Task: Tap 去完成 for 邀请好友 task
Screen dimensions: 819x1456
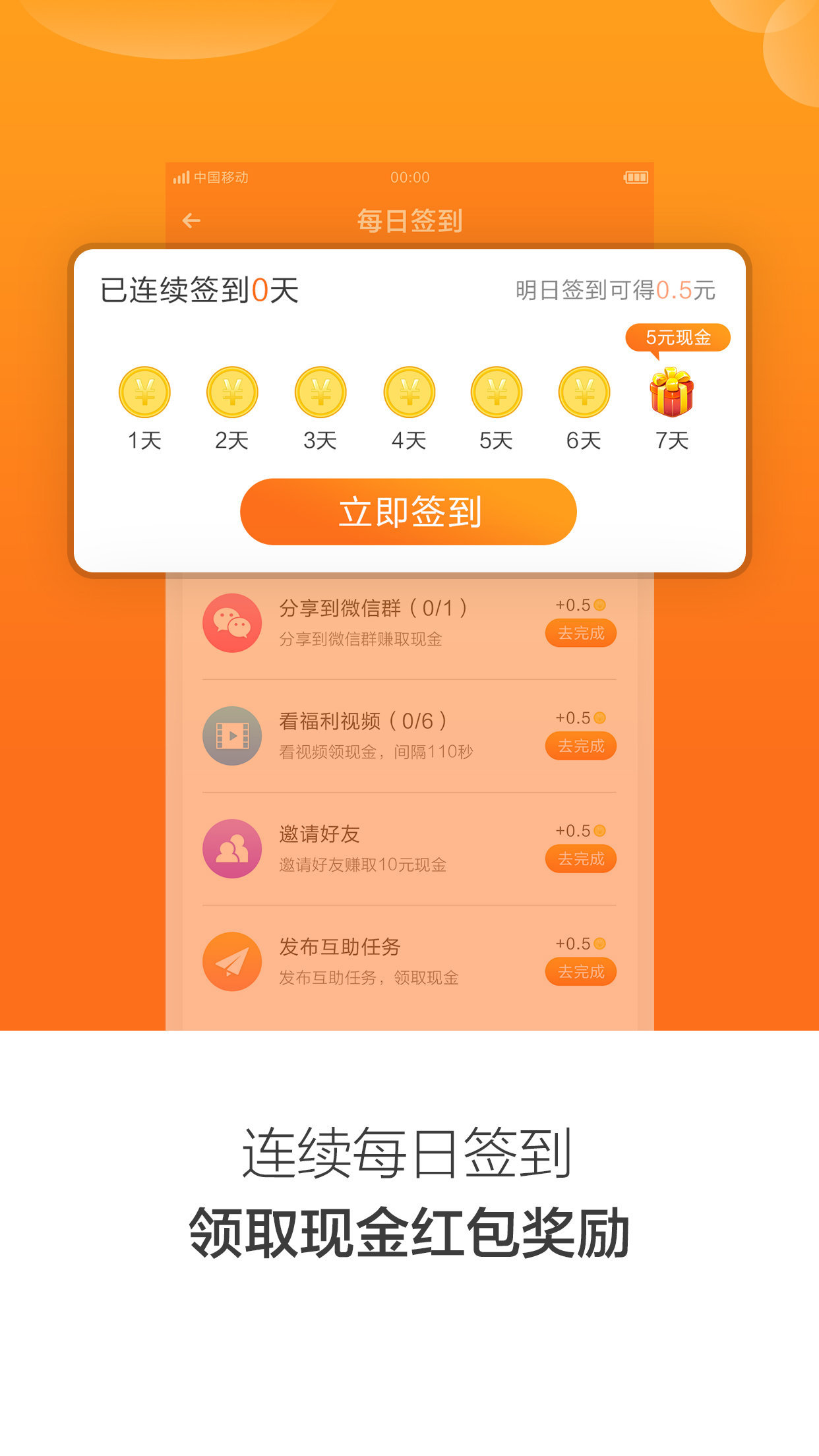Action: (x=580, y=859)
